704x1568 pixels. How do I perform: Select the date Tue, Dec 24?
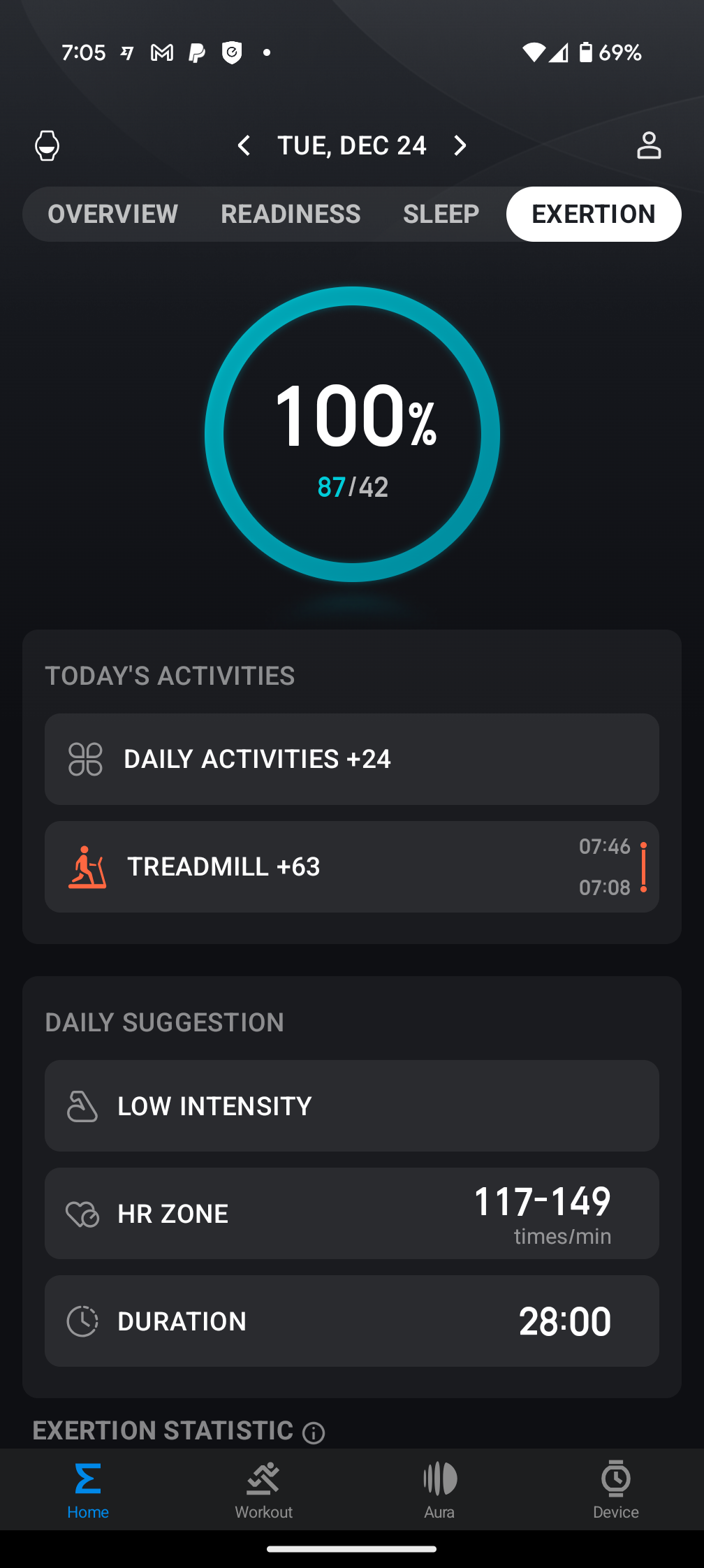tap(351, 145)
